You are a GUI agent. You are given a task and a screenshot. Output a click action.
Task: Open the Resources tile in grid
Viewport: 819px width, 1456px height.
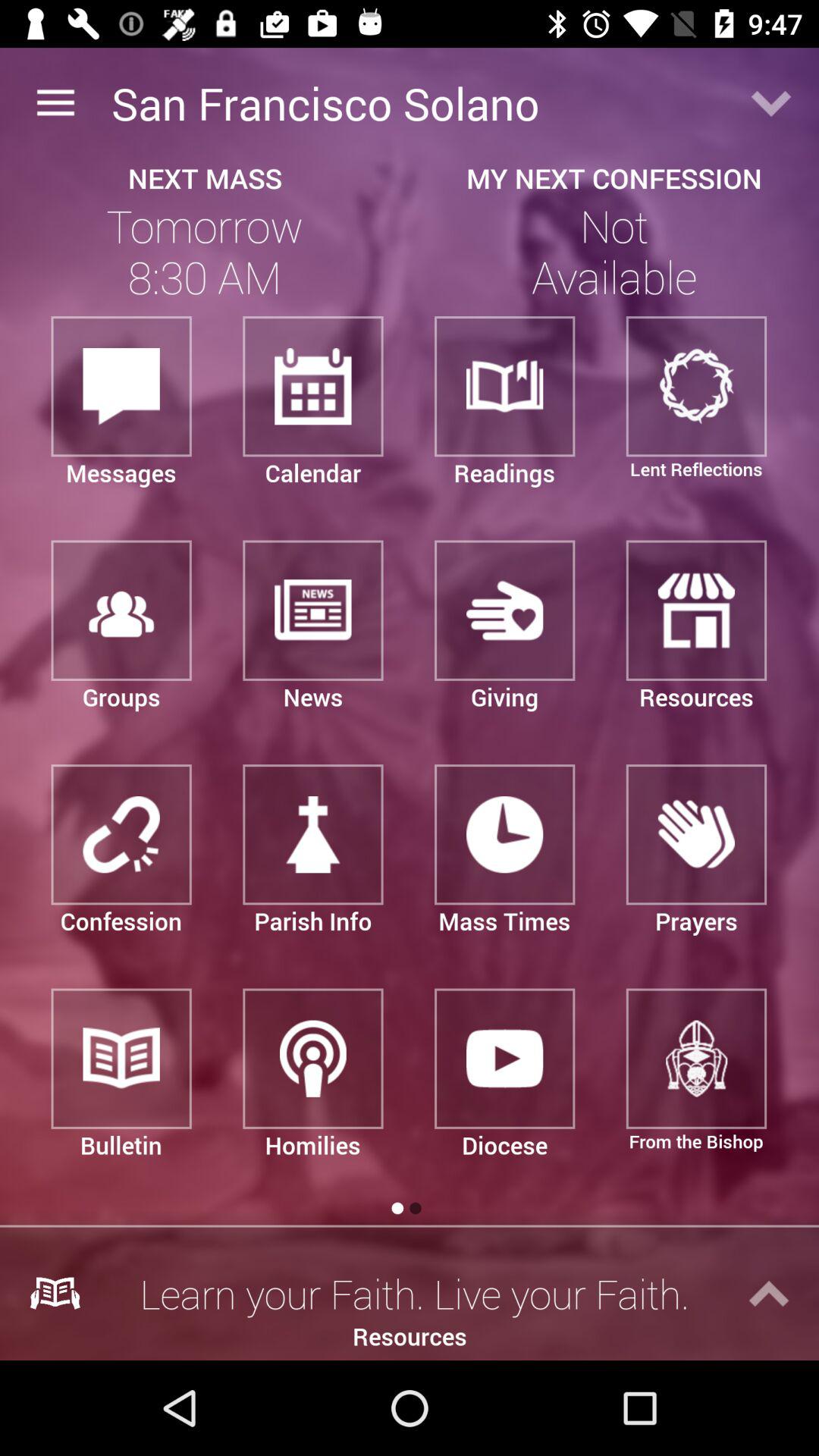pos(696,610)
